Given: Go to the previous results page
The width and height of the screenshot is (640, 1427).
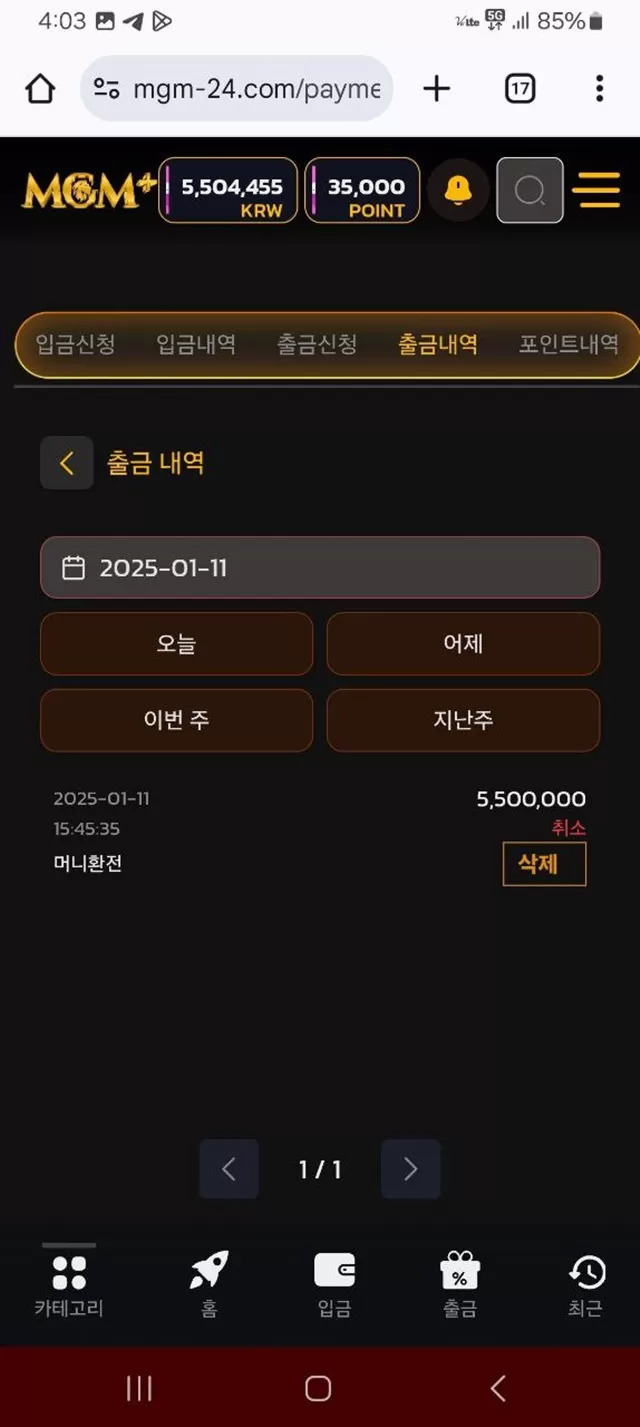Looking at the screenshot, I should tap(229, 1169).
